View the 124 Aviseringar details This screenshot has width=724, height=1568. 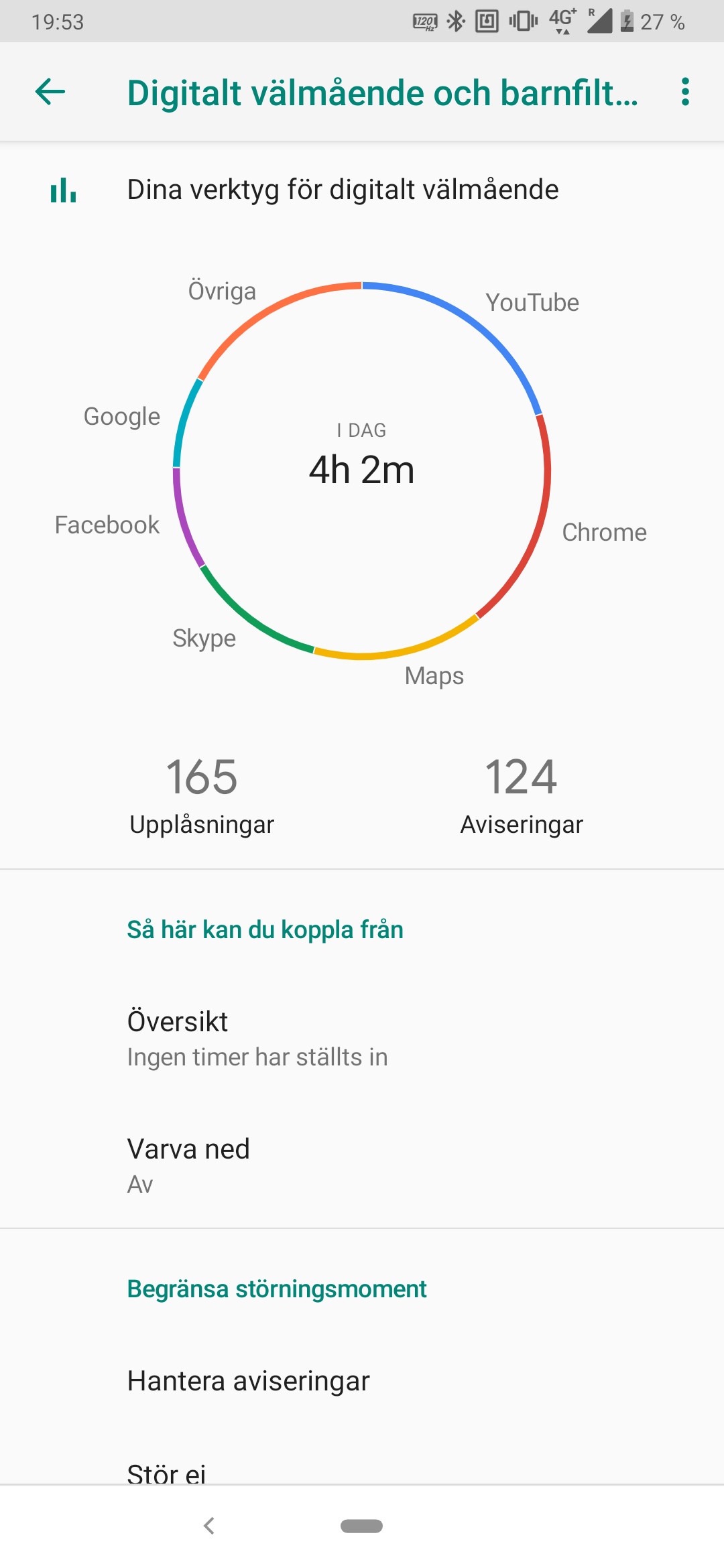pos(522,795)
